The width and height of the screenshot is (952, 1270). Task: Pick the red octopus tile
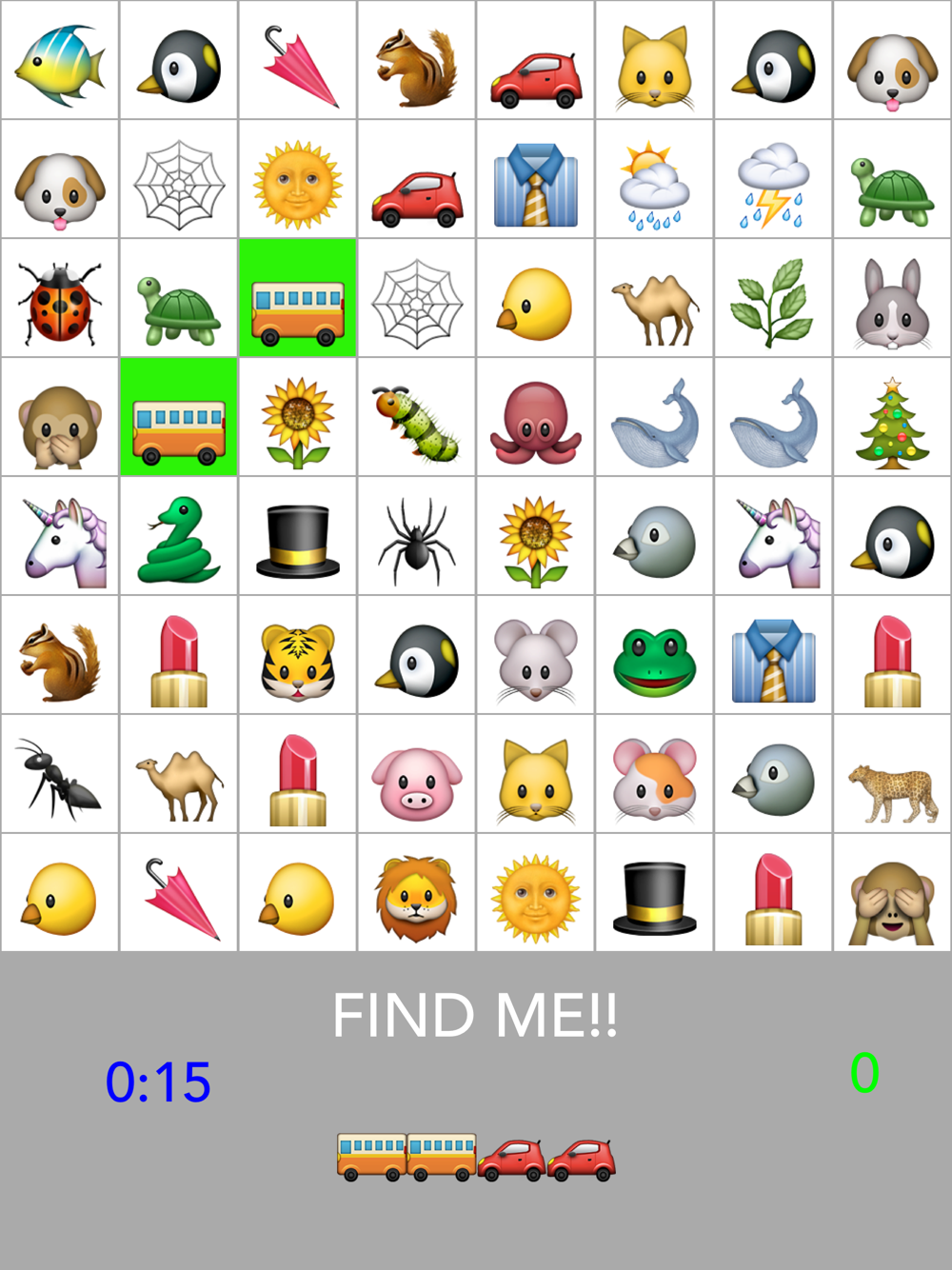click(x=536, y=417)
